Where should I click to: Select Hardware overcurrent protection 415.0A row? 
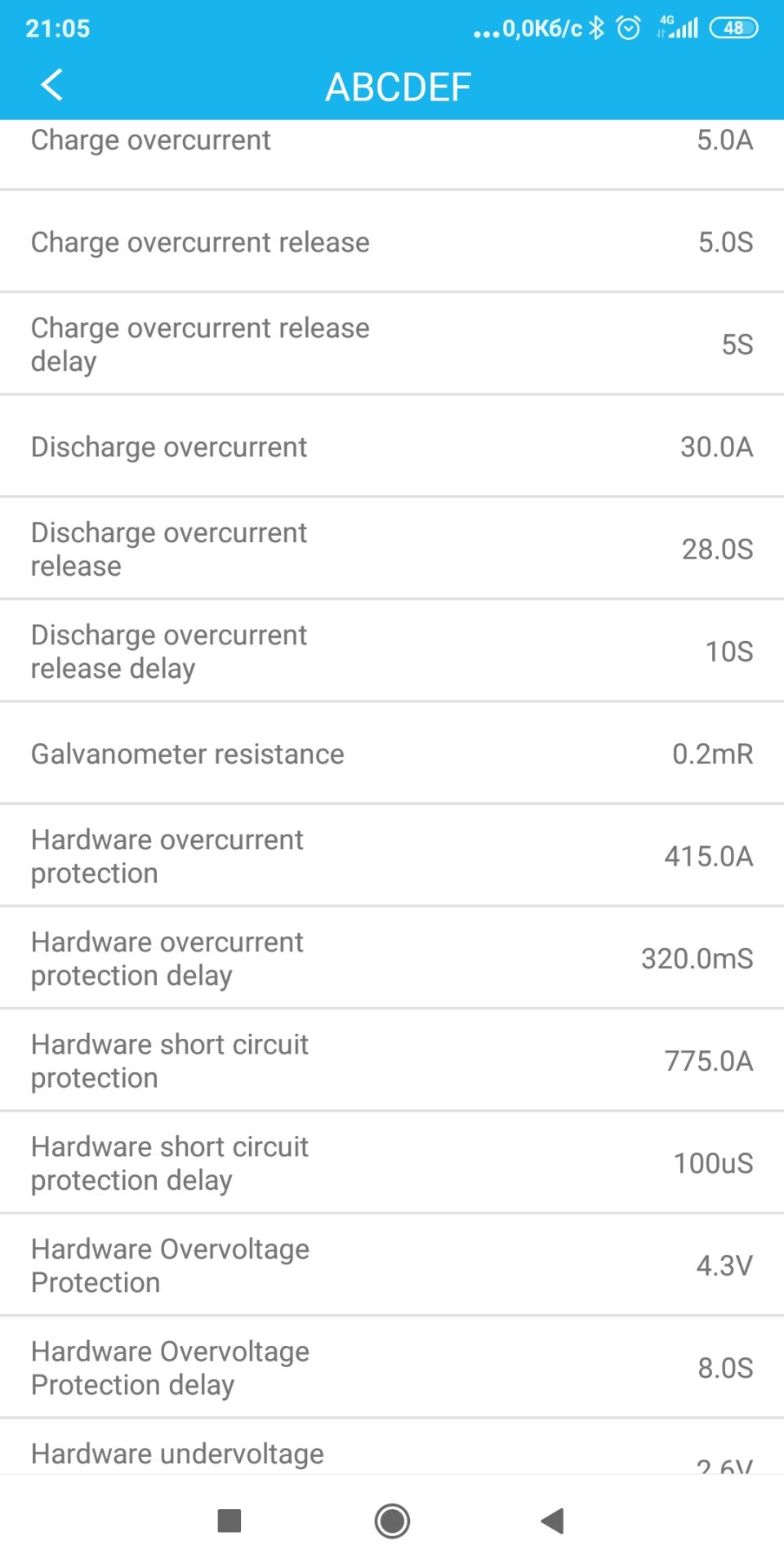[x=392, y=856]
